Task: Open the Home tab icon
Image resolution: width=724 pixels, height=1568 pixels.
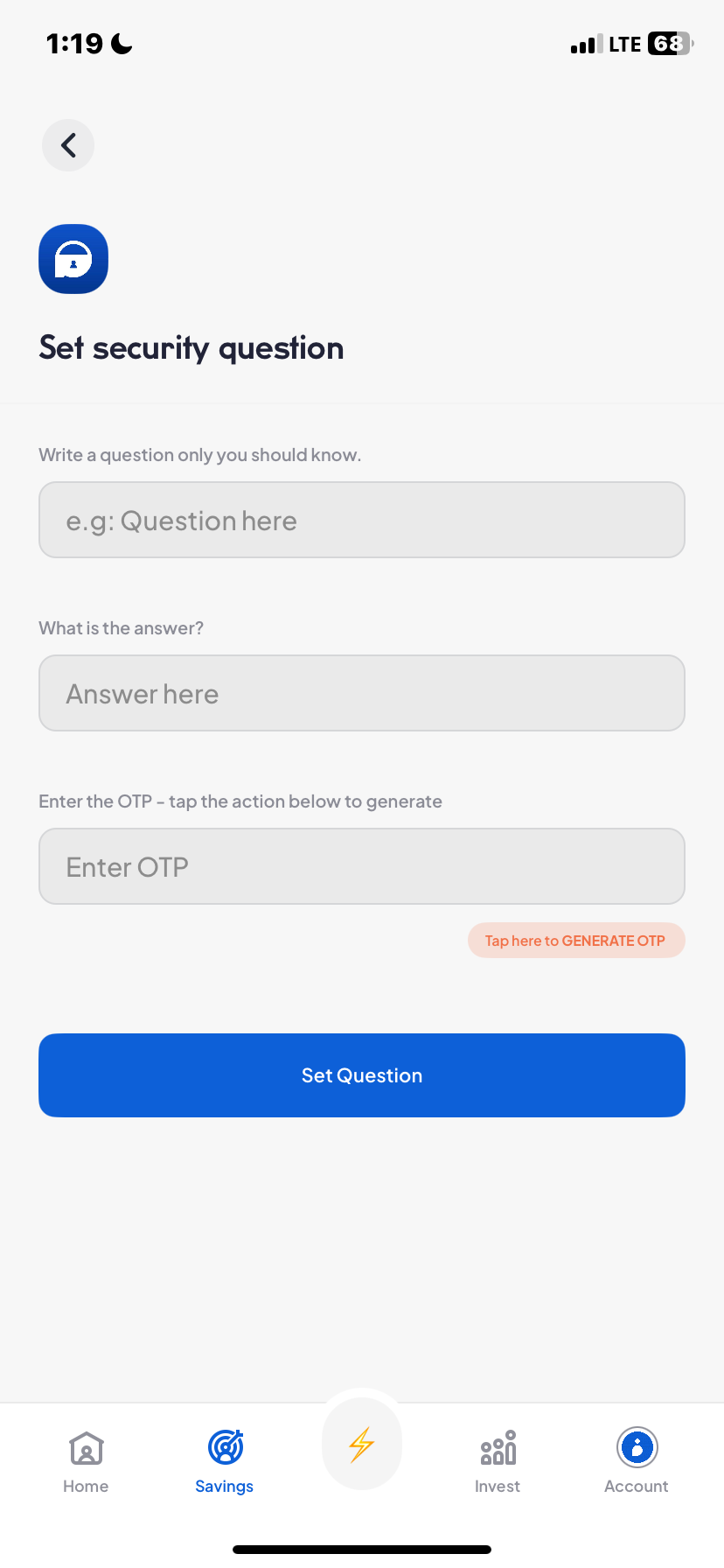Action: pyautogui.click(x=85, y=1442)
